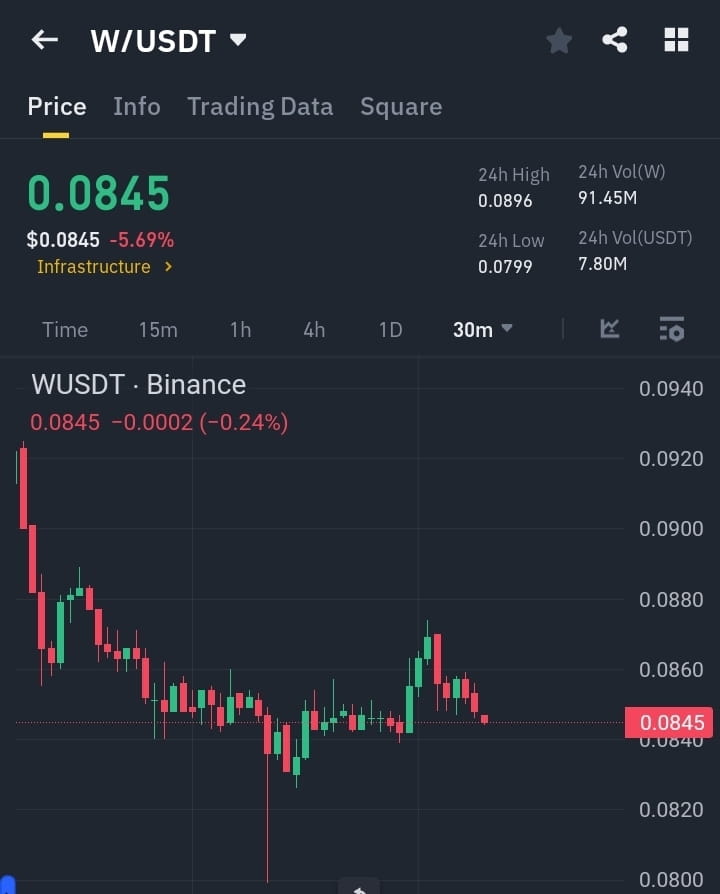Toggle the 15m candle interval
Image resolution: width=720 pixels, height=894 pixels.
pyautogui.click(x=158, y=329)
